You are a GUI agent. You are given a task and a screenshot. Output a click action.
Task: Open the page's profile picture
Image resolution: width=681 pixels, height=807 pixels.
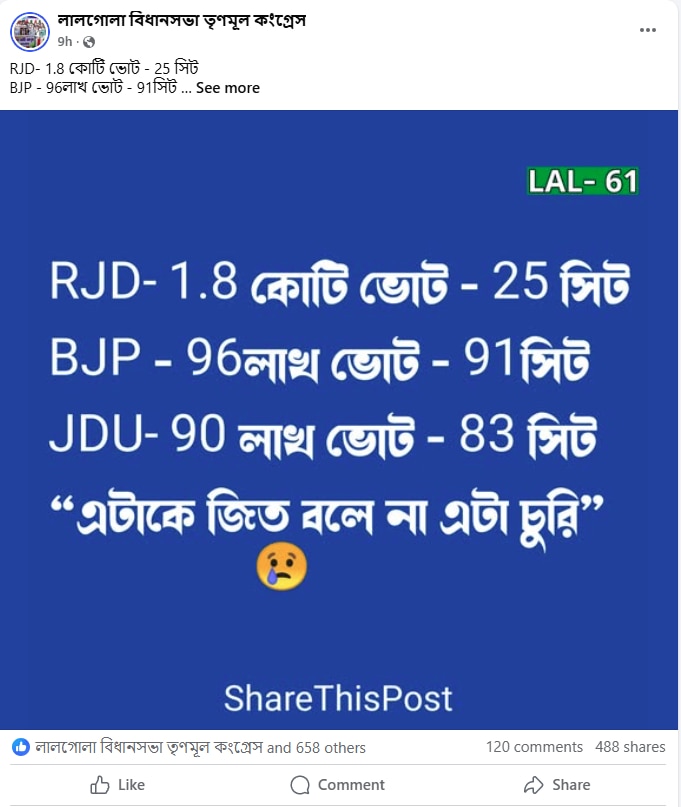(30, 31)
